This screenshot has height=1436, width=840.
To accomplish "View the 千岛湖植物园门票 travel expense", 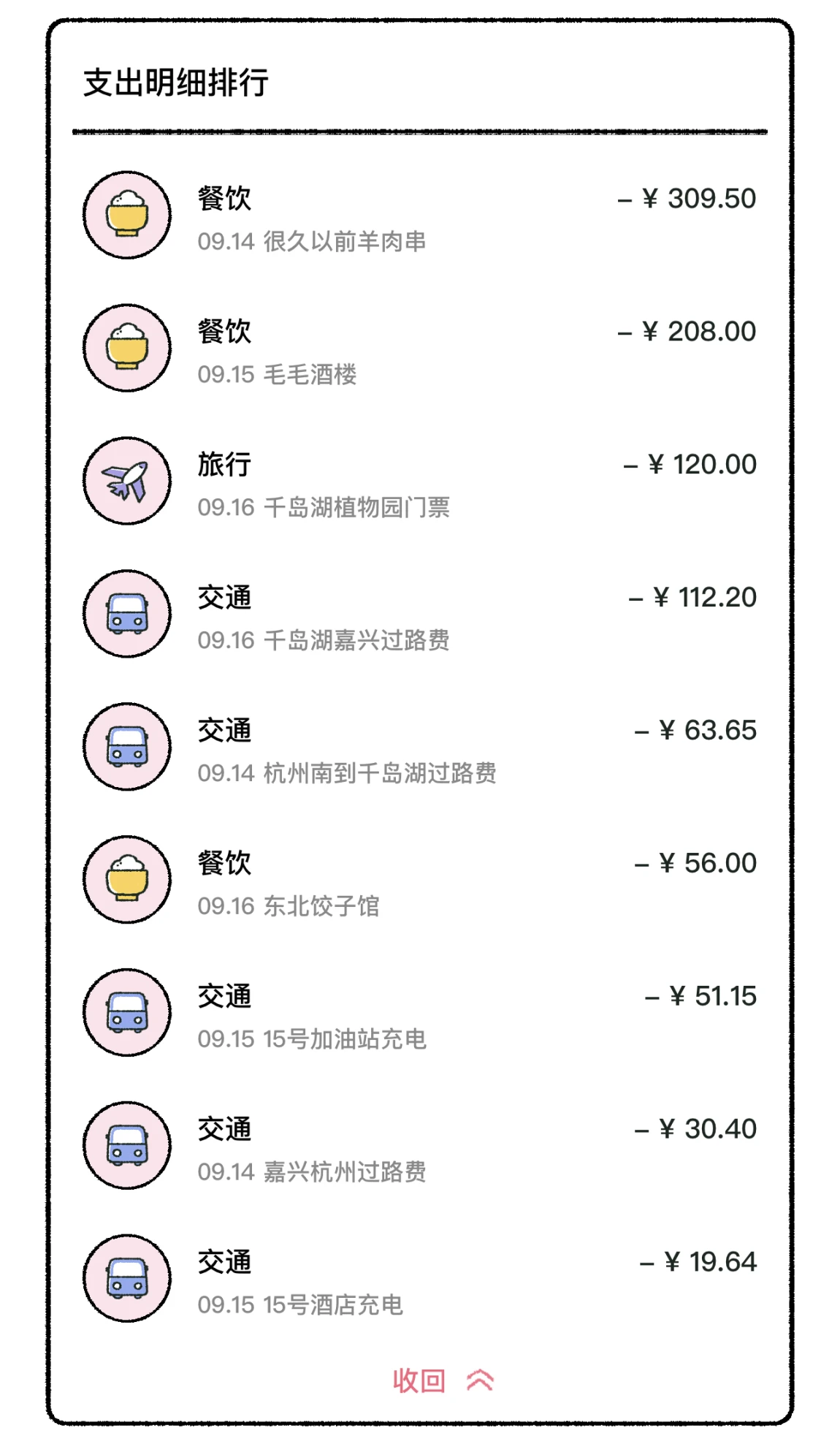I will coord(420,482).
